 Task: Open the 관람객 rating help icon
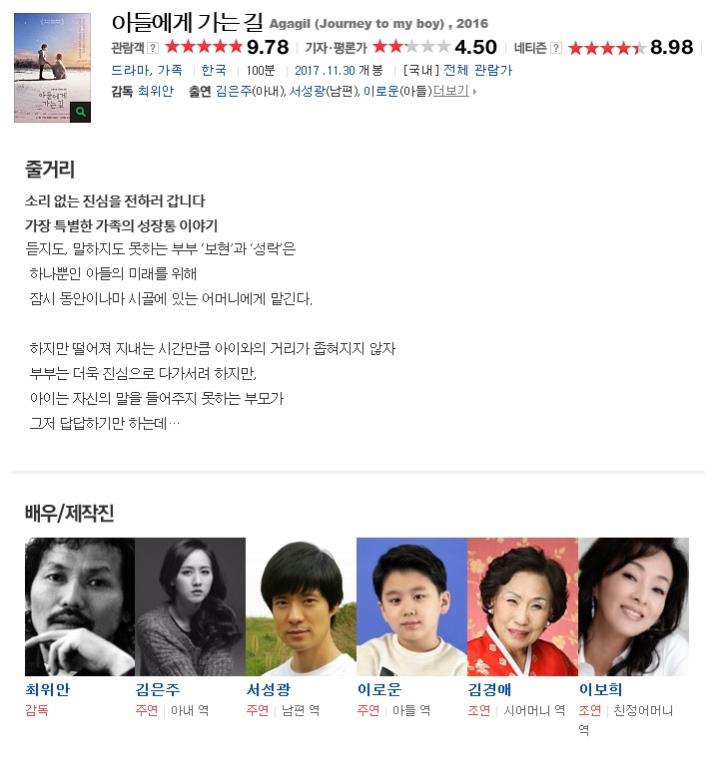pyautogui.click(x=153, y=48)
